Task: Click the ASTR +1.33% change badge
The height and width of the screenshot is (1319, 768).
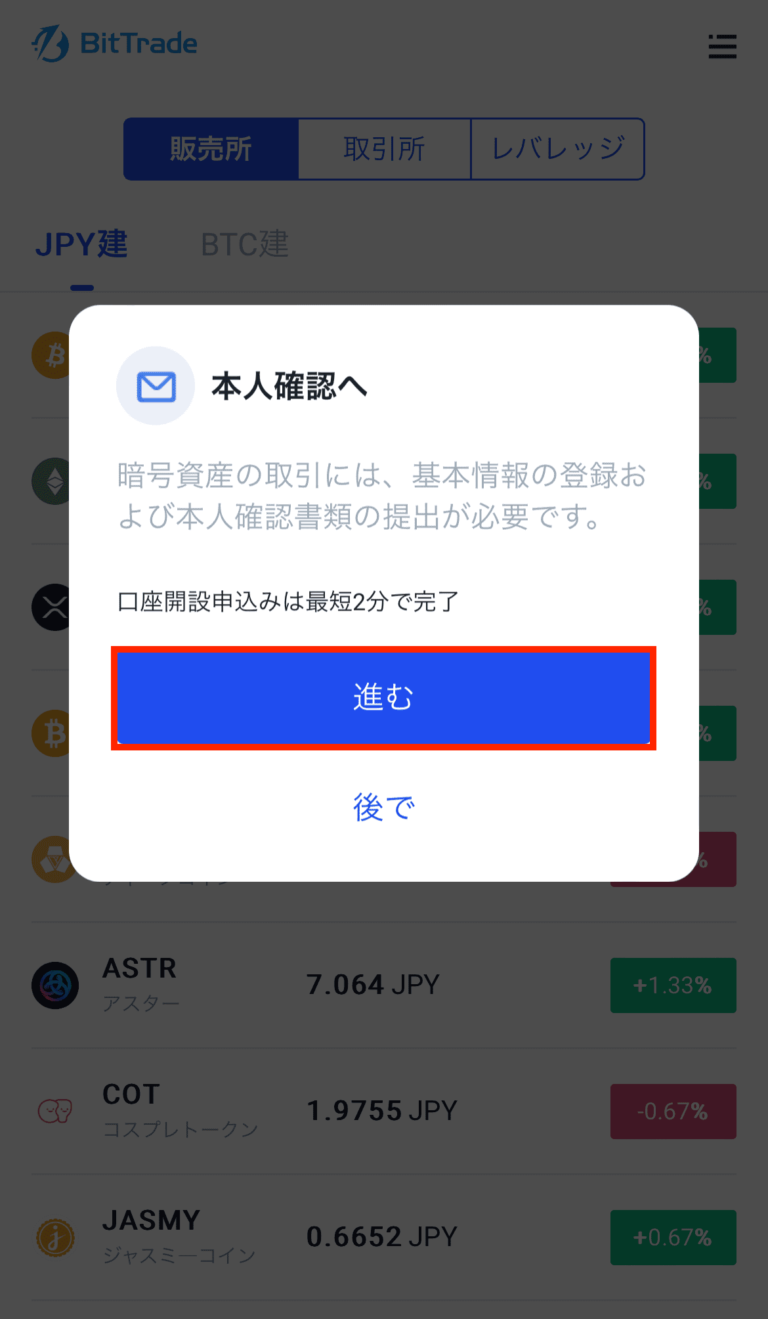Action: [x=673, y=985]
